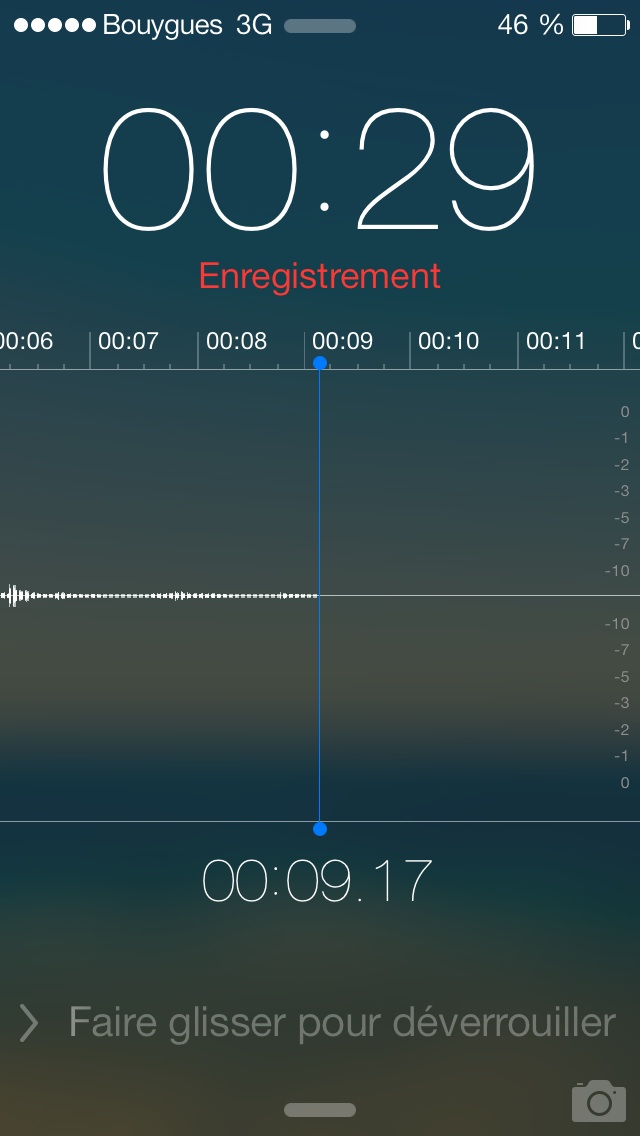This screenshot has height=1136, width=640.
Task: Tap the blue playhead marker on the waveform
Action: click(x=320, y=596)
